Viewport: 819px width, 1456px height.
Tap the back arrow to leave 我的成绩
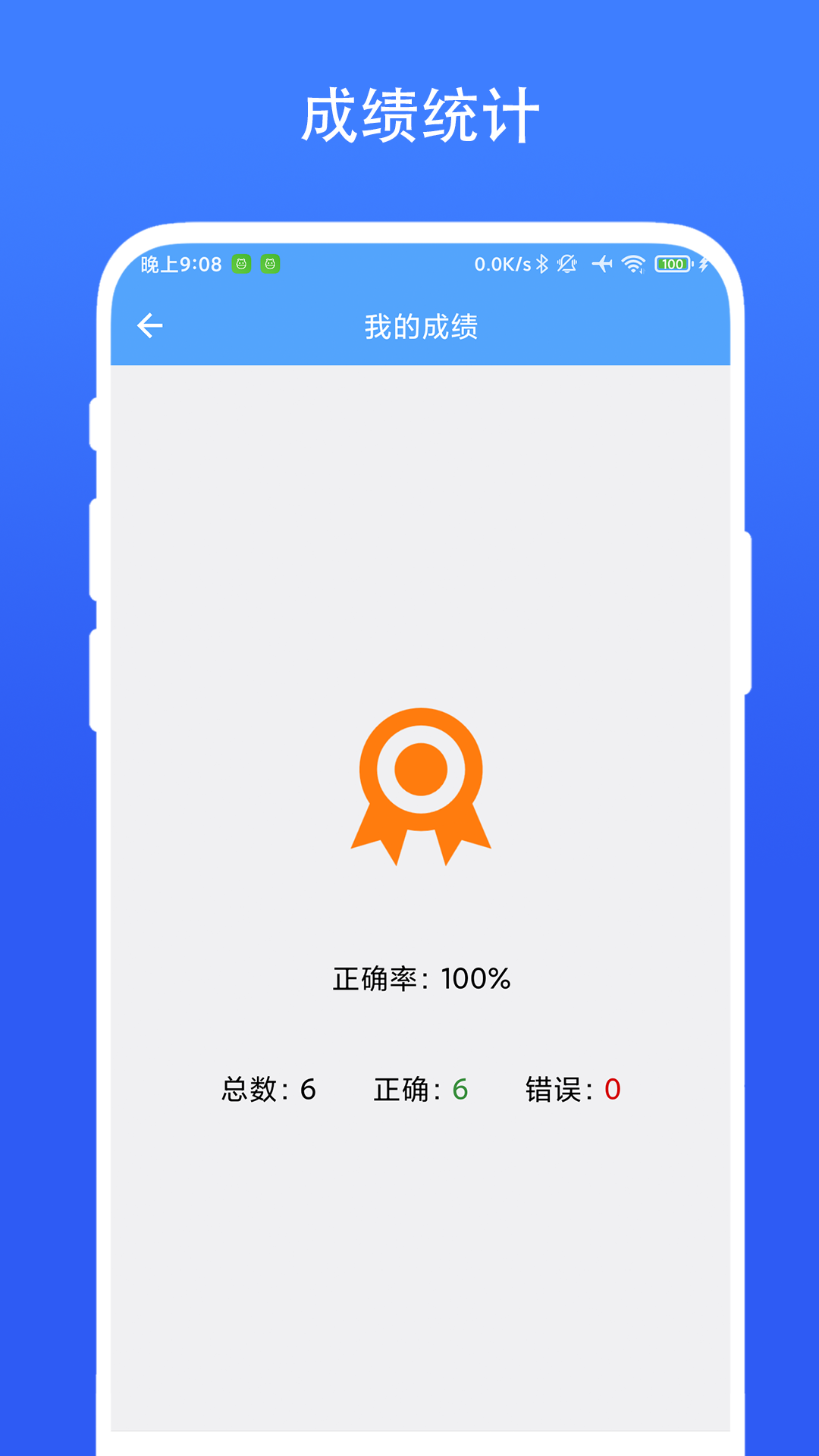click(x=149, y=326)
